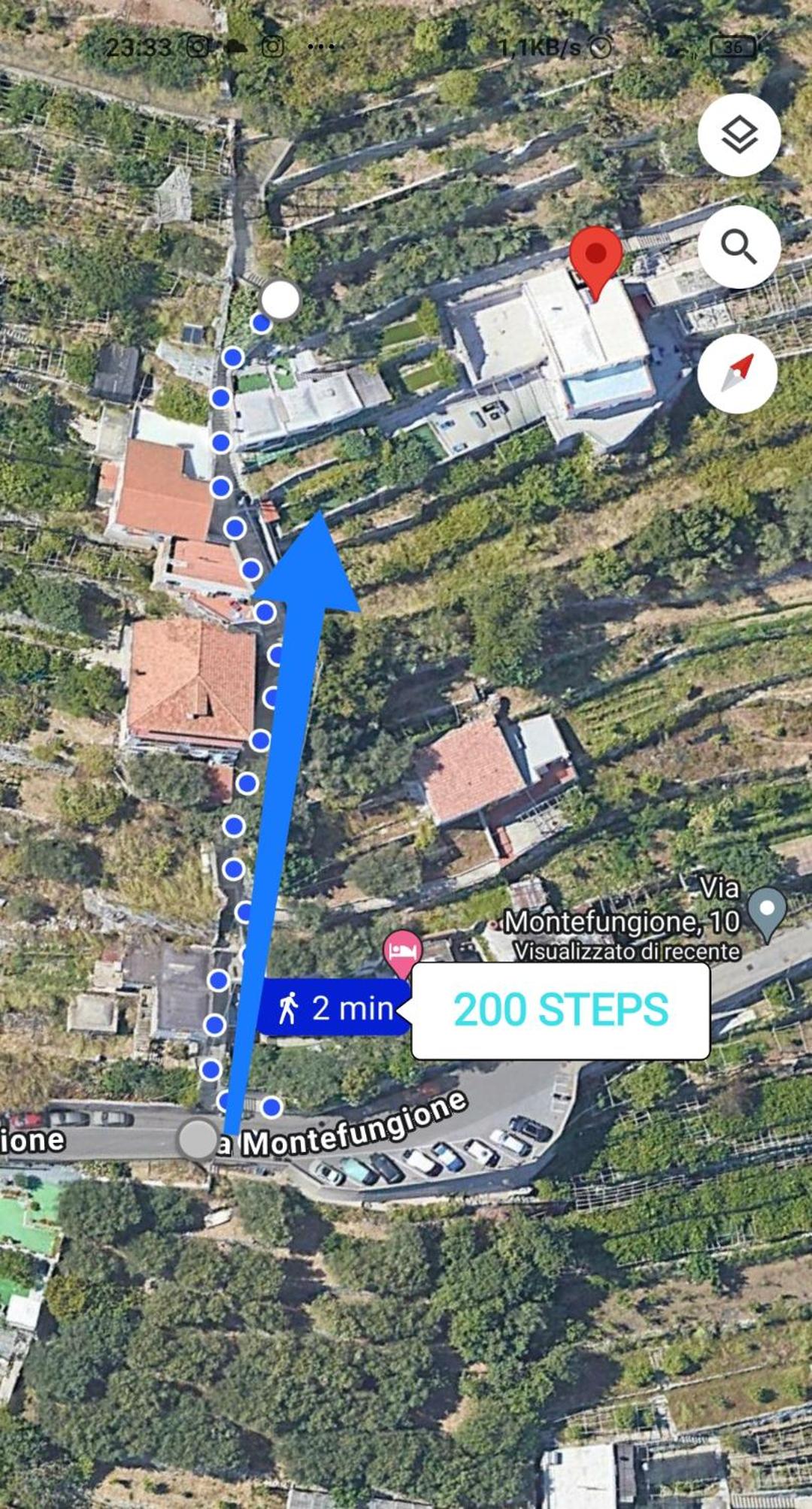Tap the pink hotel marker on the map
This screenshot has height=1509, width=812.
402,950
